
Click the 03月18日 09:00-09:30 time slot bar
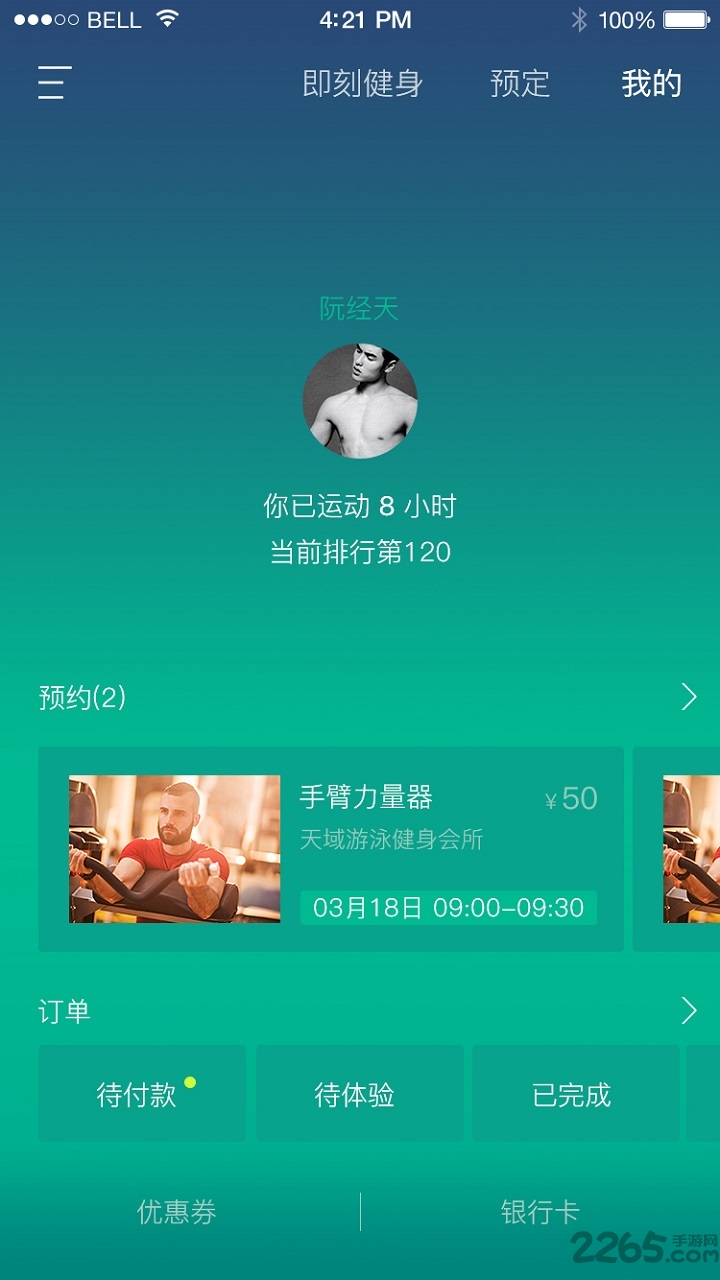point(448,909)
